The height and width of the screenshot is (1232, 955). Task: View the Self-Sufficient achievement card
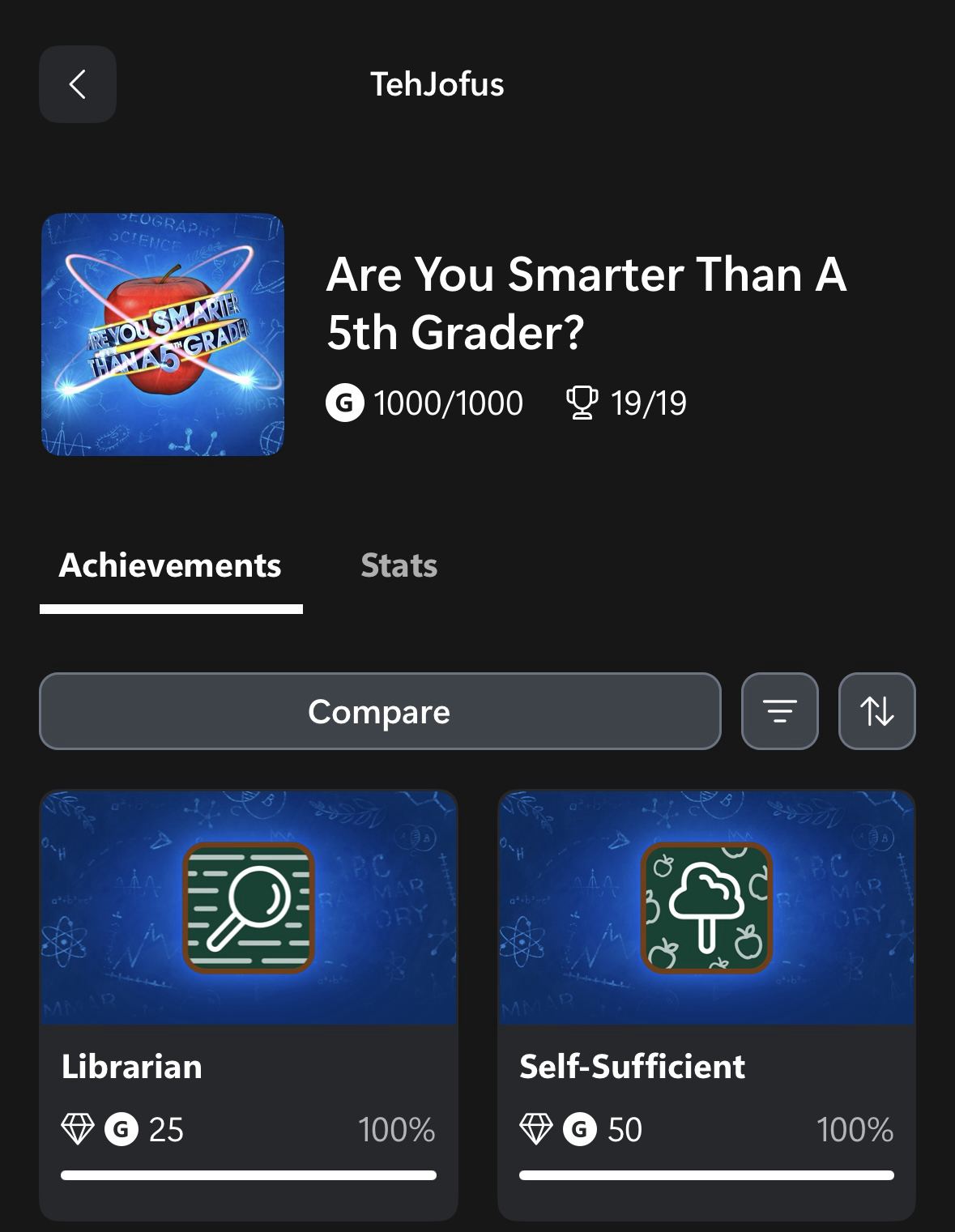pyautogui.click(x=706, y=1004)
